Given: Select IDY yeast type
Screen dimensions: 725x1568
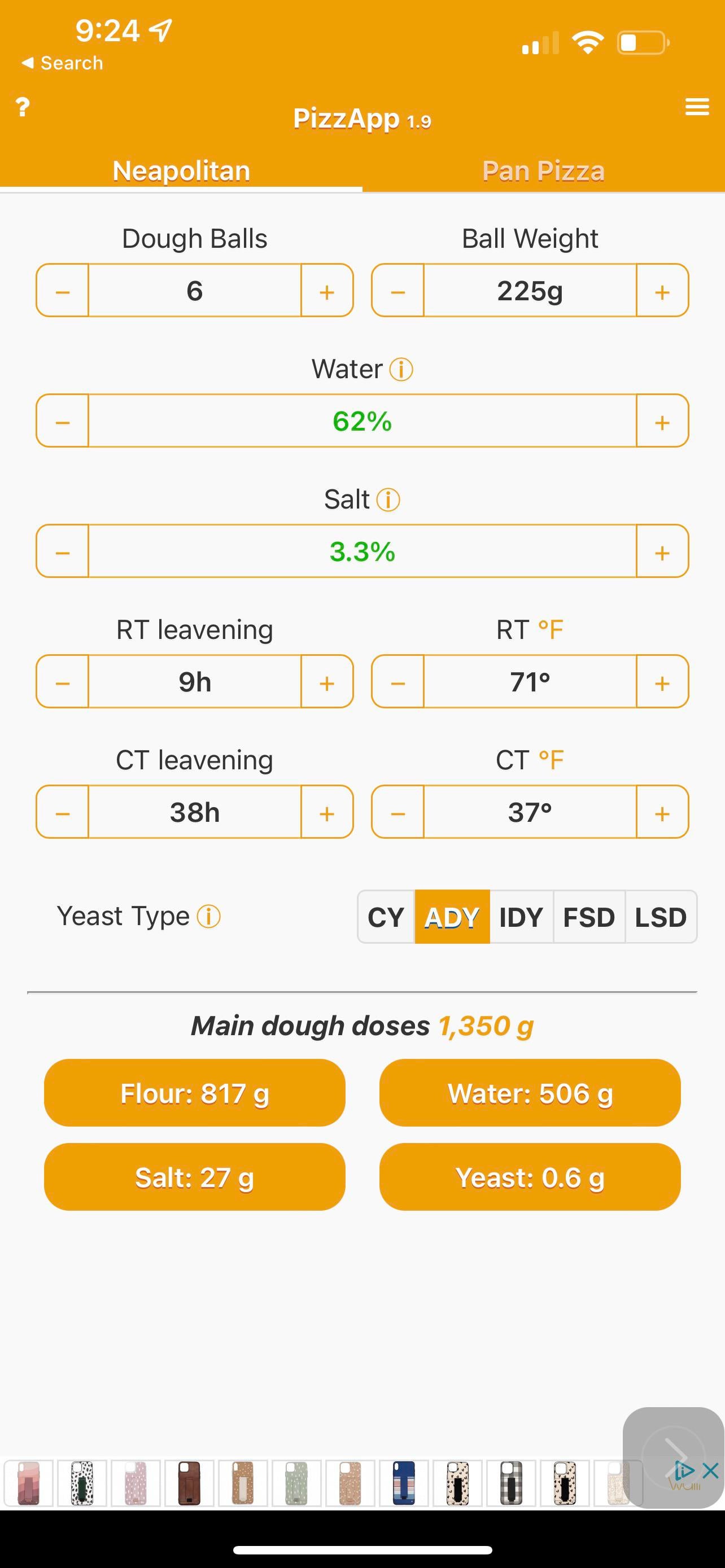Looking at the screenshot, I should tap(521, 917).
